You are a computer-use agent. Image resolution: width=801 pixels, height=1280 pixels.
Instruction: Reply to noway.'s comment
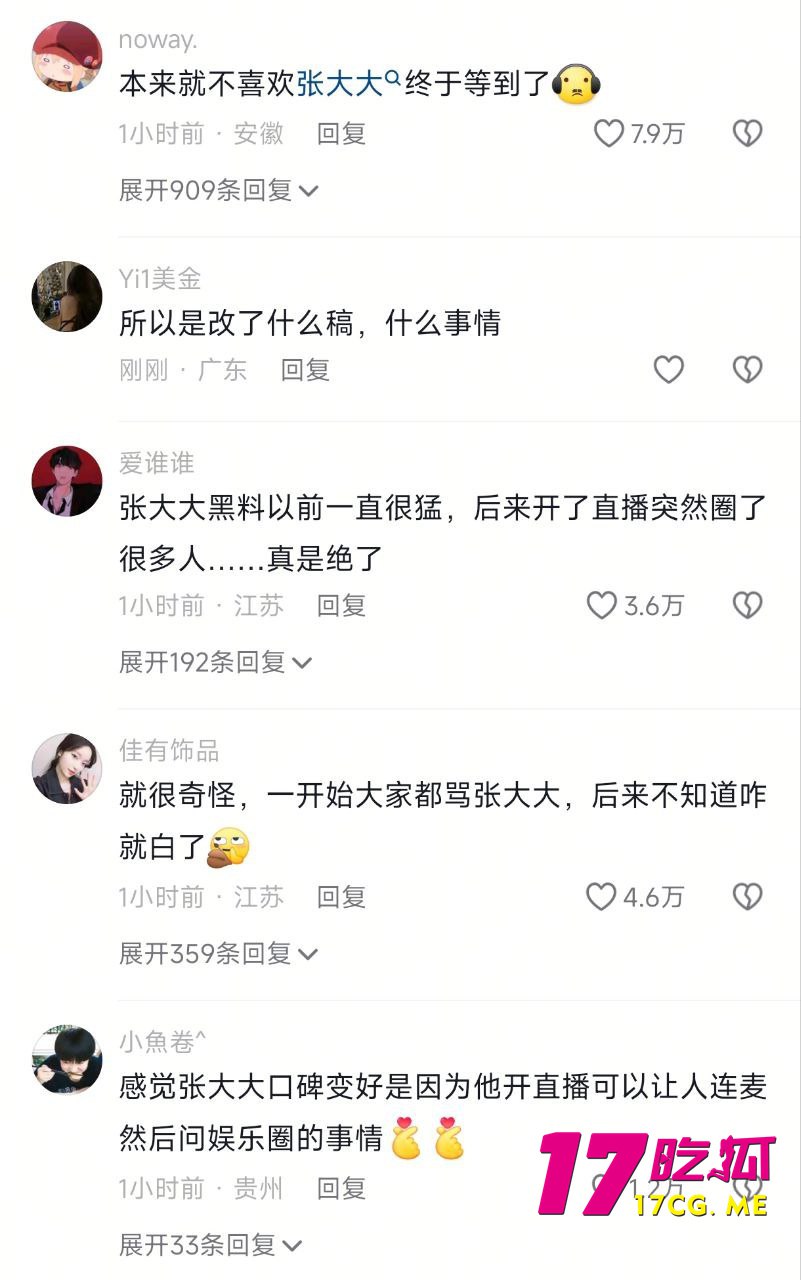(341, 134)
